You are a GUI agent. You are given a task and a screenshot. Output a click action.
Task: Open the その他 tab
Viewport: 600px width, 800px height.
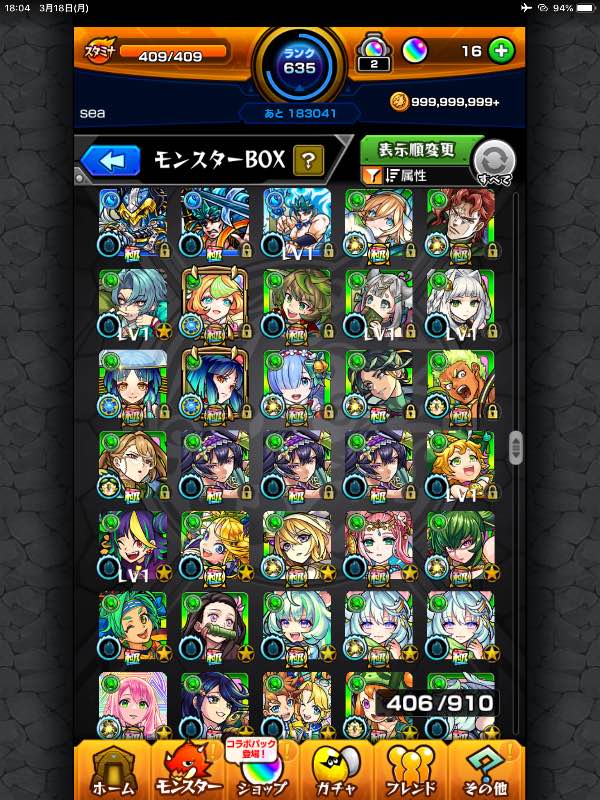(x=486, y=770)
